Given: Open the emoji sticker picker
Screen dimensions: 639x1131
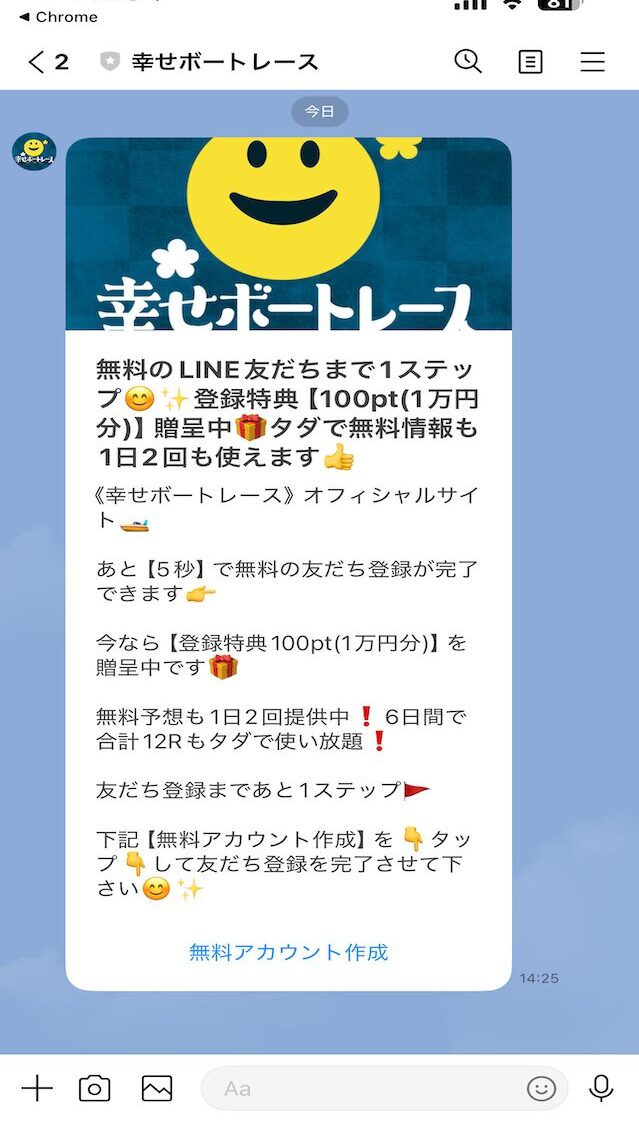Looking at the screenshot, I should point(541,1088).
